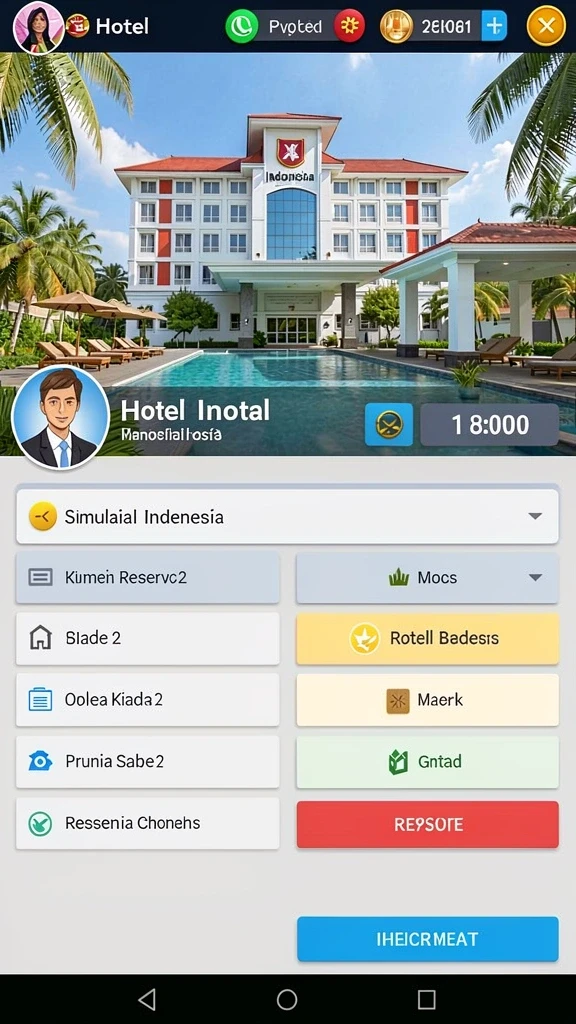Open the Simulaial Indenesia dropdown
The image size is (576, 1024).
(x=287, y=517)
